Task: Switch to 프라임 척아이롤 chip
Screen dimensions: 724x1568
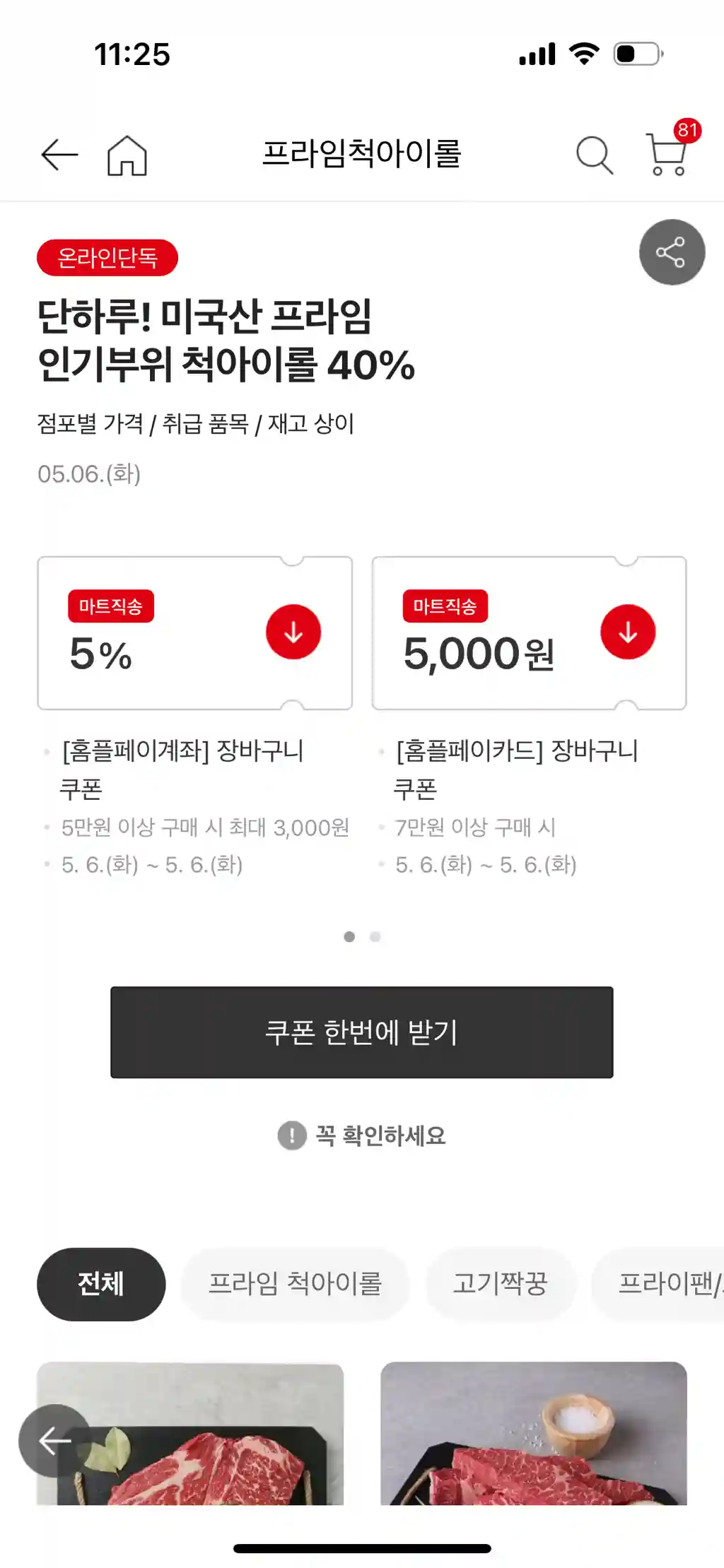Action: pyautogui.click(x=295, y=1284)
